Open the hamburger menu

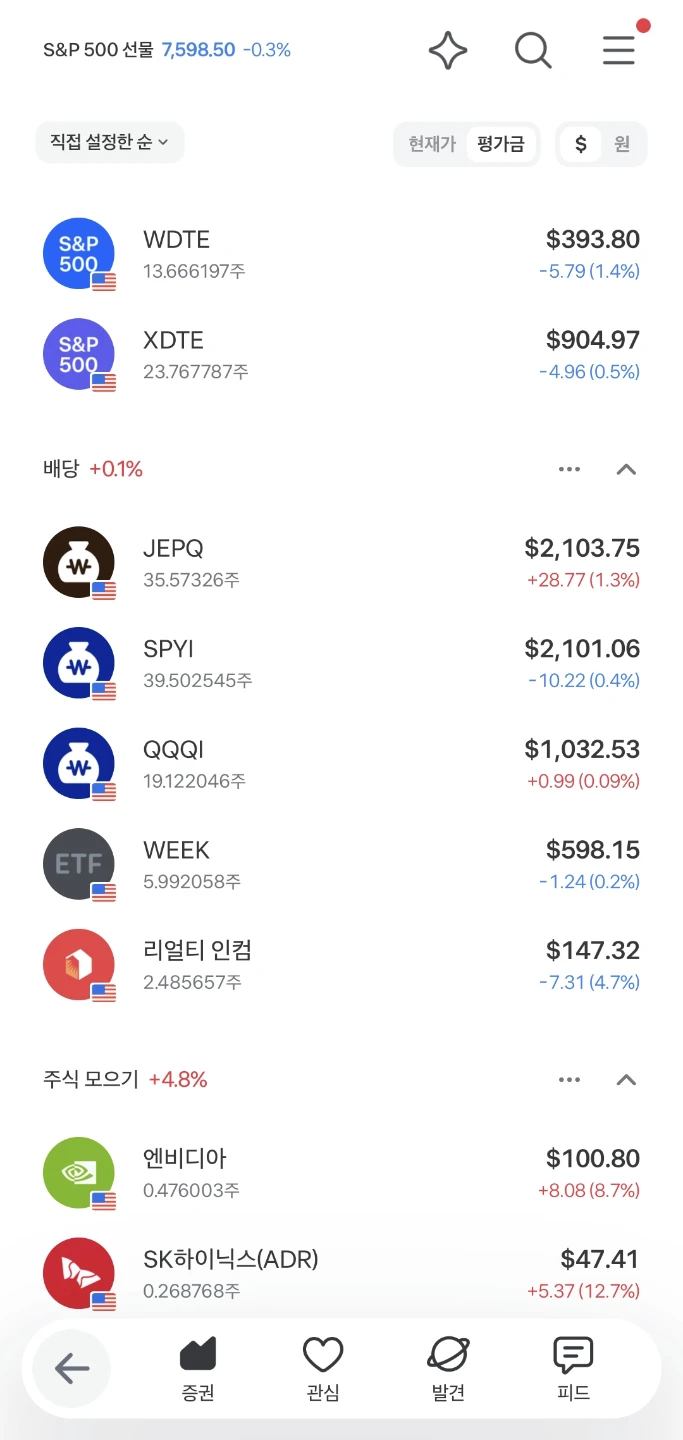click(x=619, y=50)
